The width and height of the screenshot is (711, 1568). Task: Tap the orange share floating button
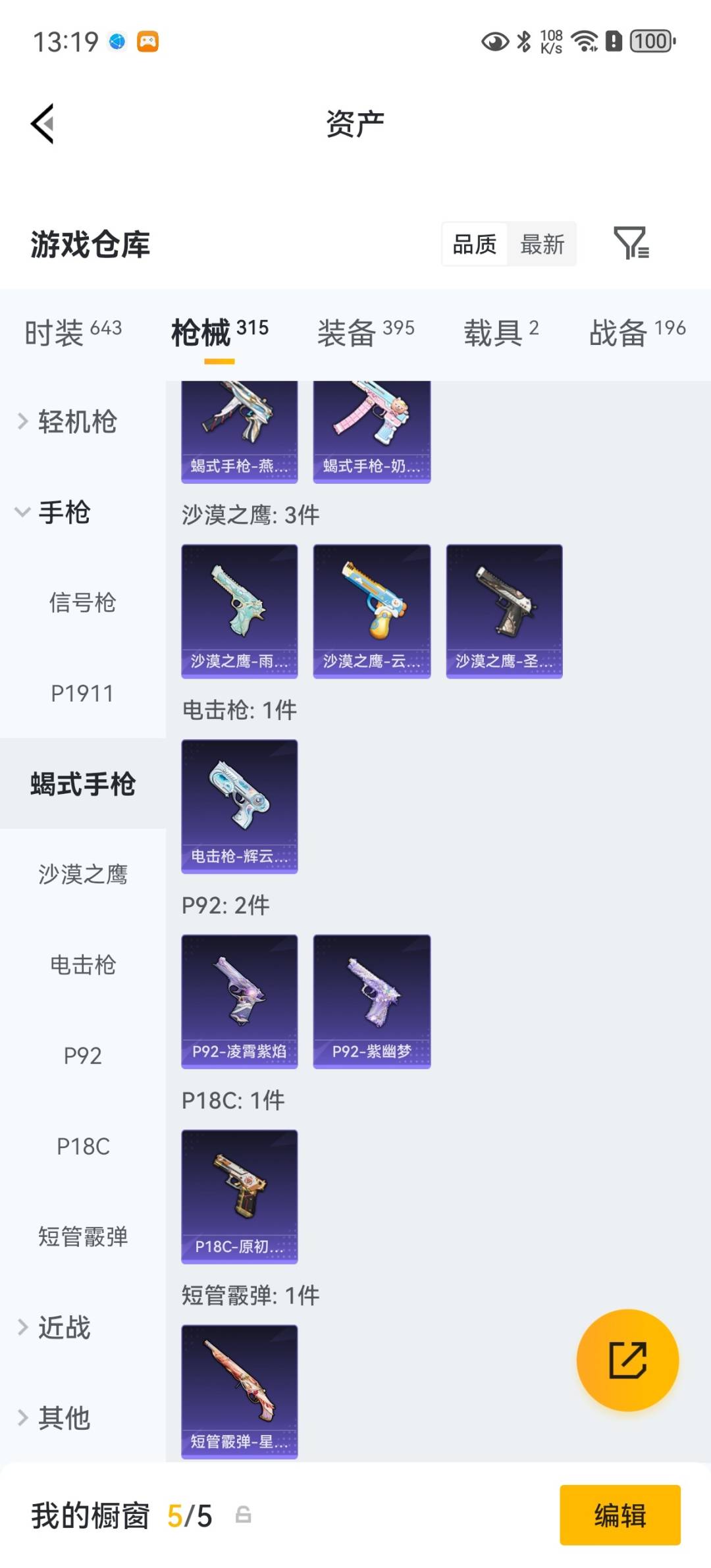pos(629,1361)
